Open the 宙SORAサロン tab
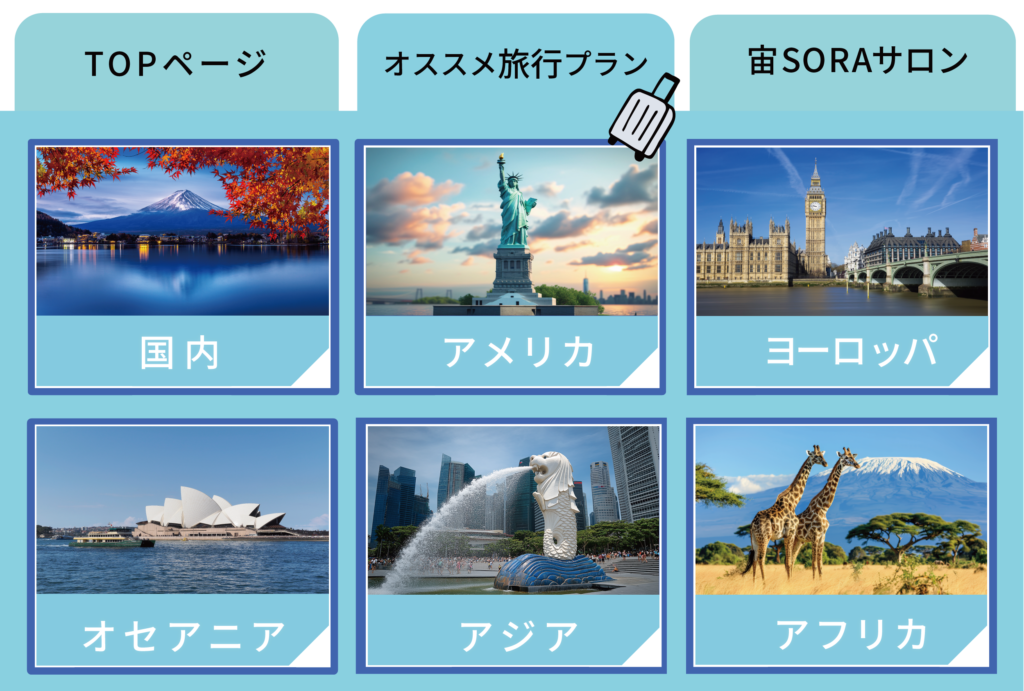Image resolution: width=1024 pixels, height=691 pixels. tap(857, 62)
